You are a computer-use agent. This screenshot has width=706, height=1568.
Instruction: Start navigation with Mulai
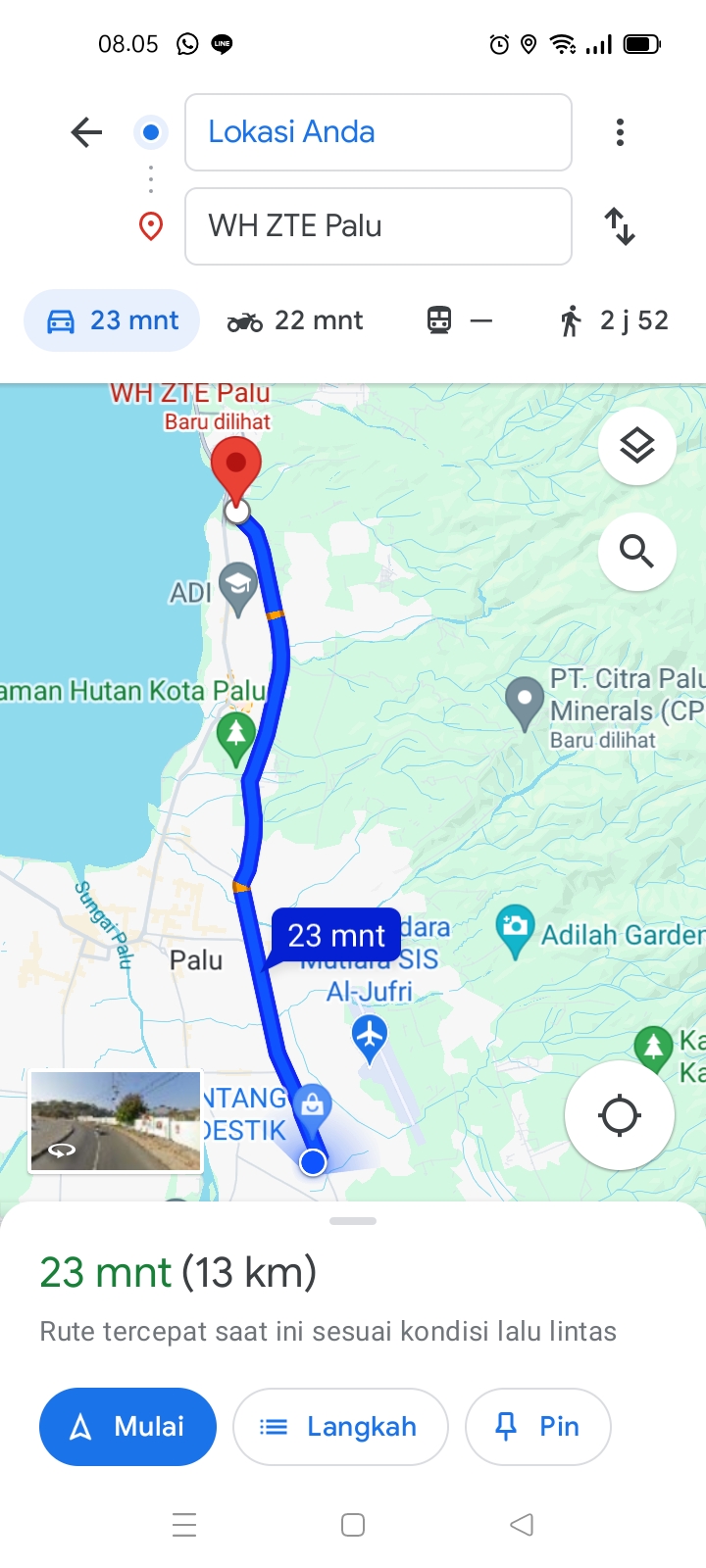pyautogui.click(x=127, y=1427)
